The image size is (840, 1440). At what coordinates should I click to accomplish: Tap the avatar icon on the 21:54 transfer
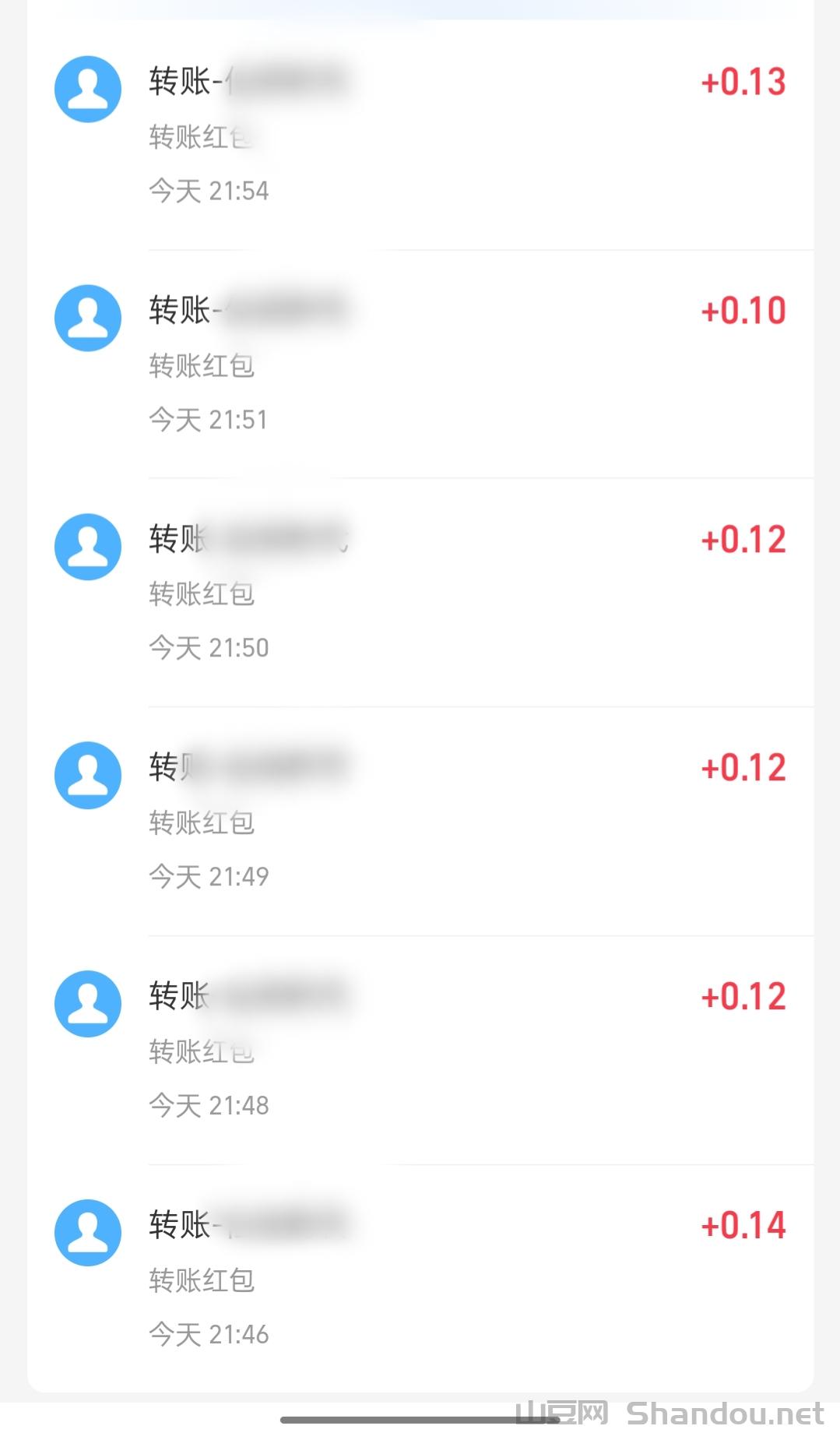tap(87, 90)
